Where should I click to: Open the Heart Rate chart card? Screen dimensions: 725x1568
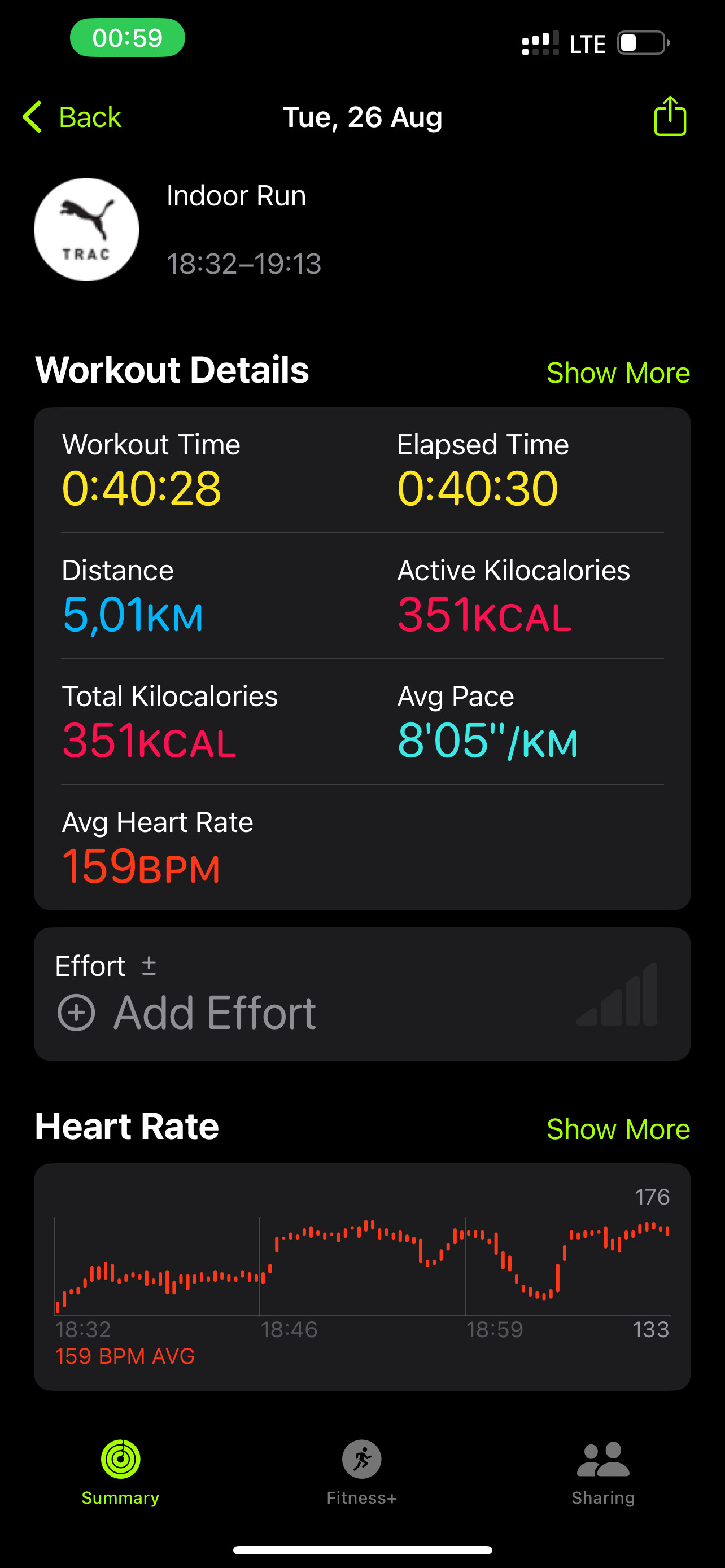(x=362, y=1276)
